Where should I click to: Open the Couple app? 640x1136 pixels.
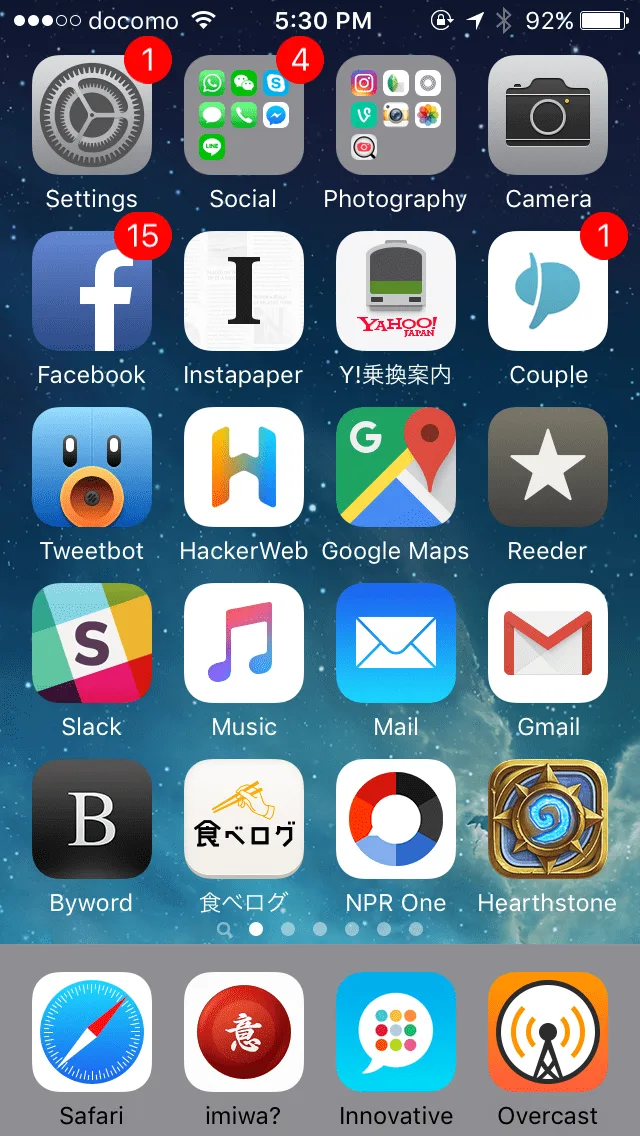tap(548, 291)
